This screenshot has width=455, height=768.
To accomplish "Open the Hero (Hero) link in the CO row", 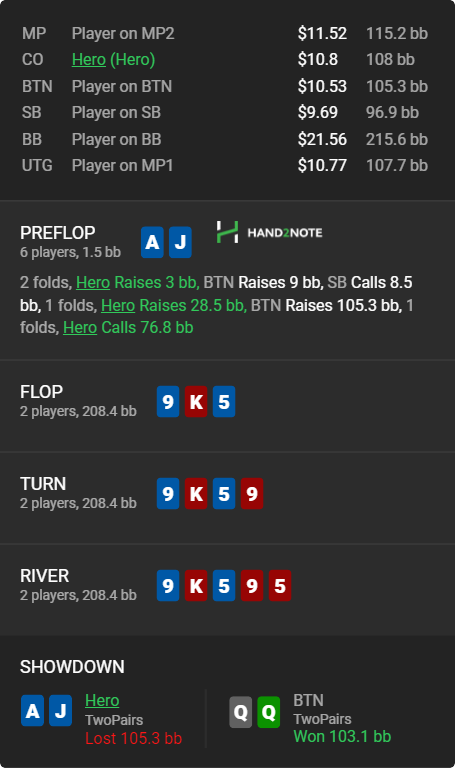I will [113, 60].
